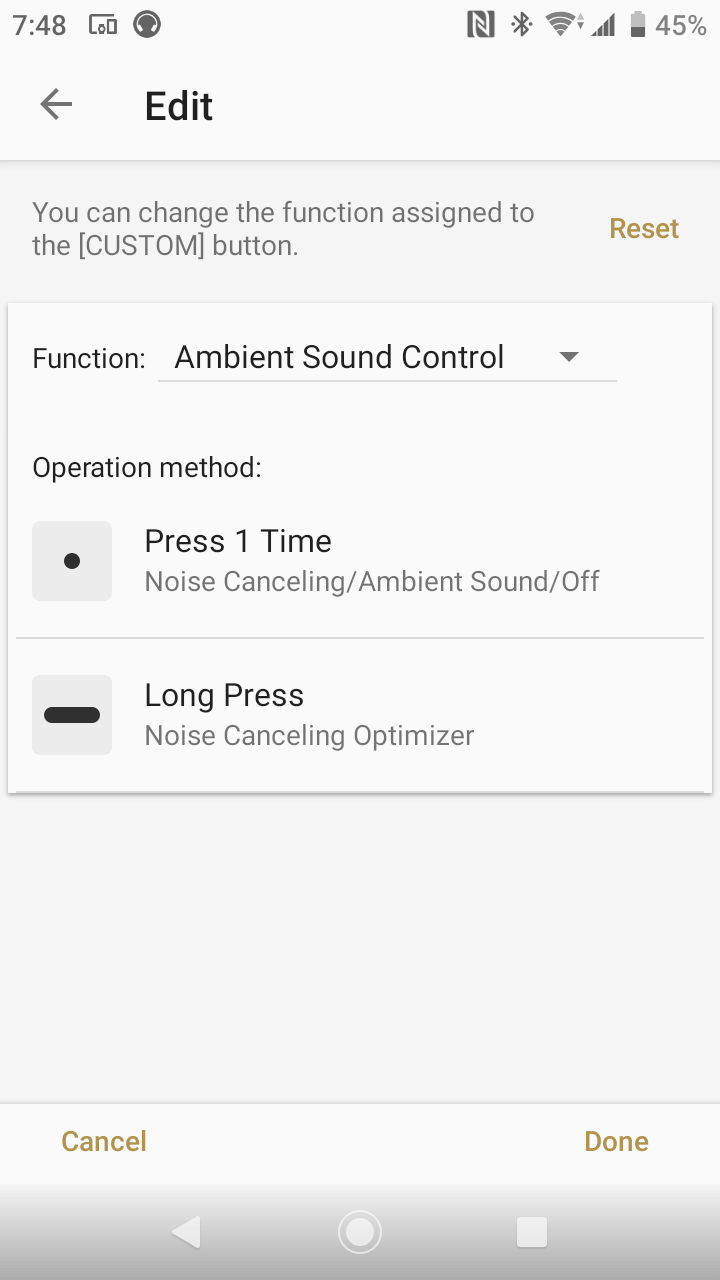720x1280 pixels.
Task: Go back using the top arrow
Action: pyautogui.click(x=56, y=105)
